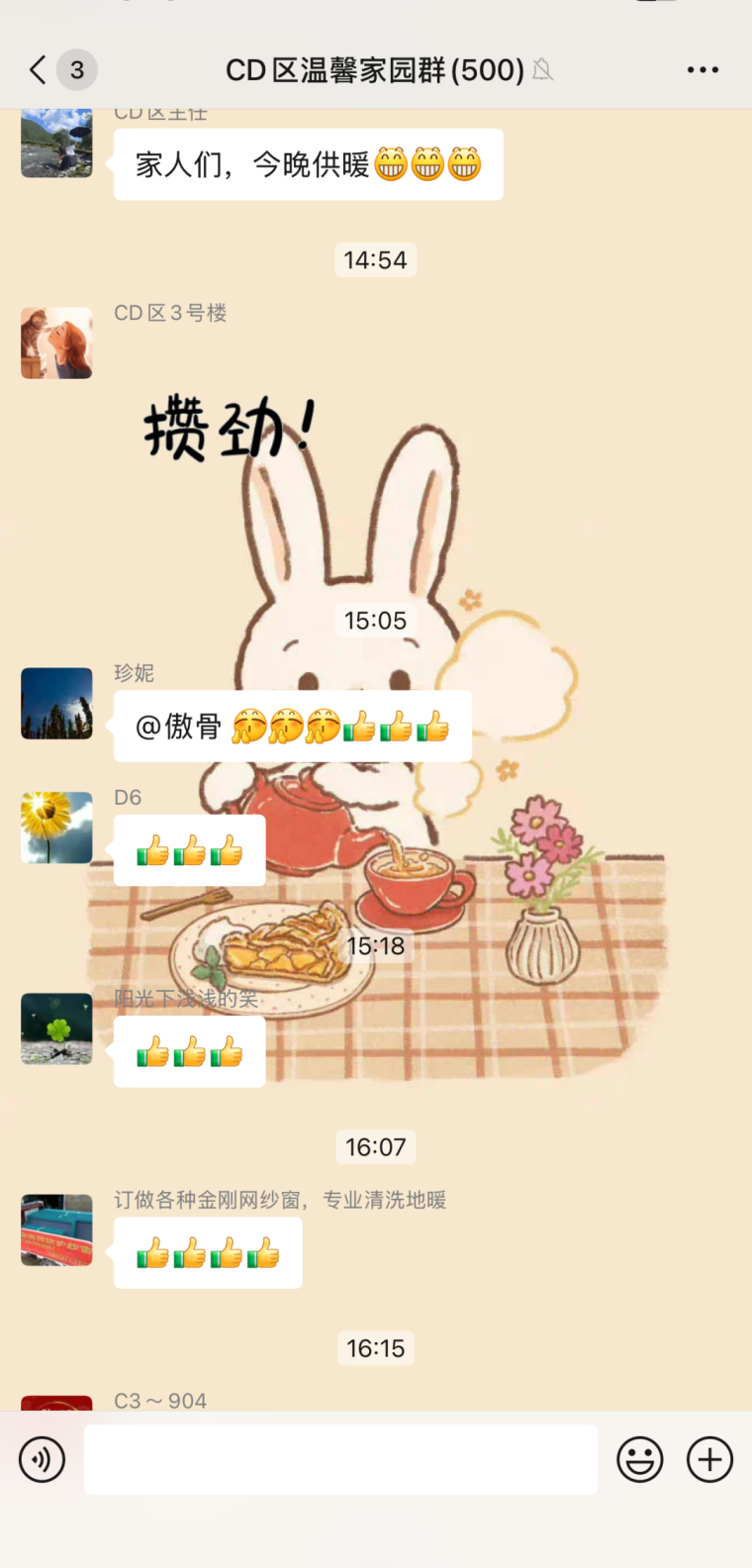This screenshot has width=752, height=1568.
Task: Open CD区3号楼's profile avatar
Action: [56, 343]
